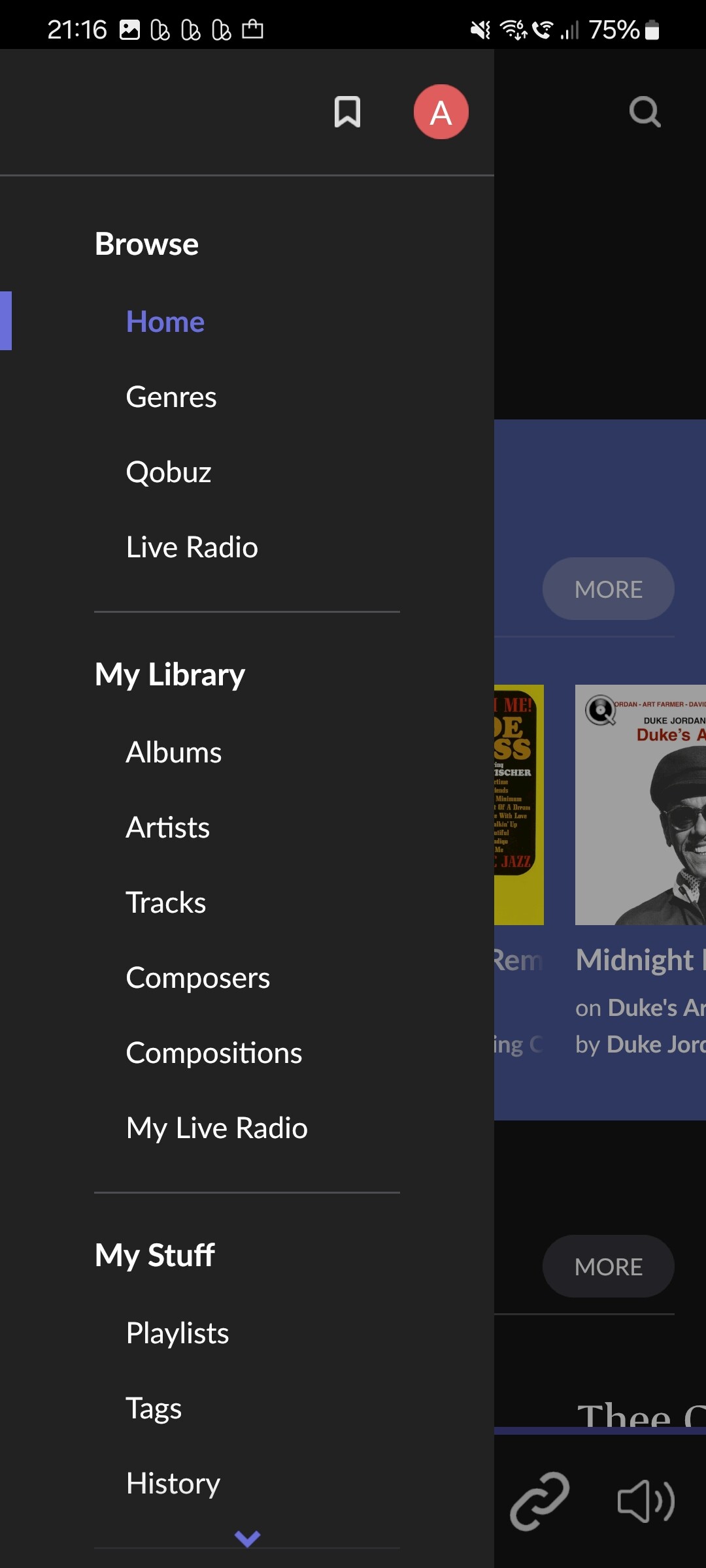This screenshot has width=706, height=1568.
Task: Open the search magnifier
Action: [x=645, y=112]
